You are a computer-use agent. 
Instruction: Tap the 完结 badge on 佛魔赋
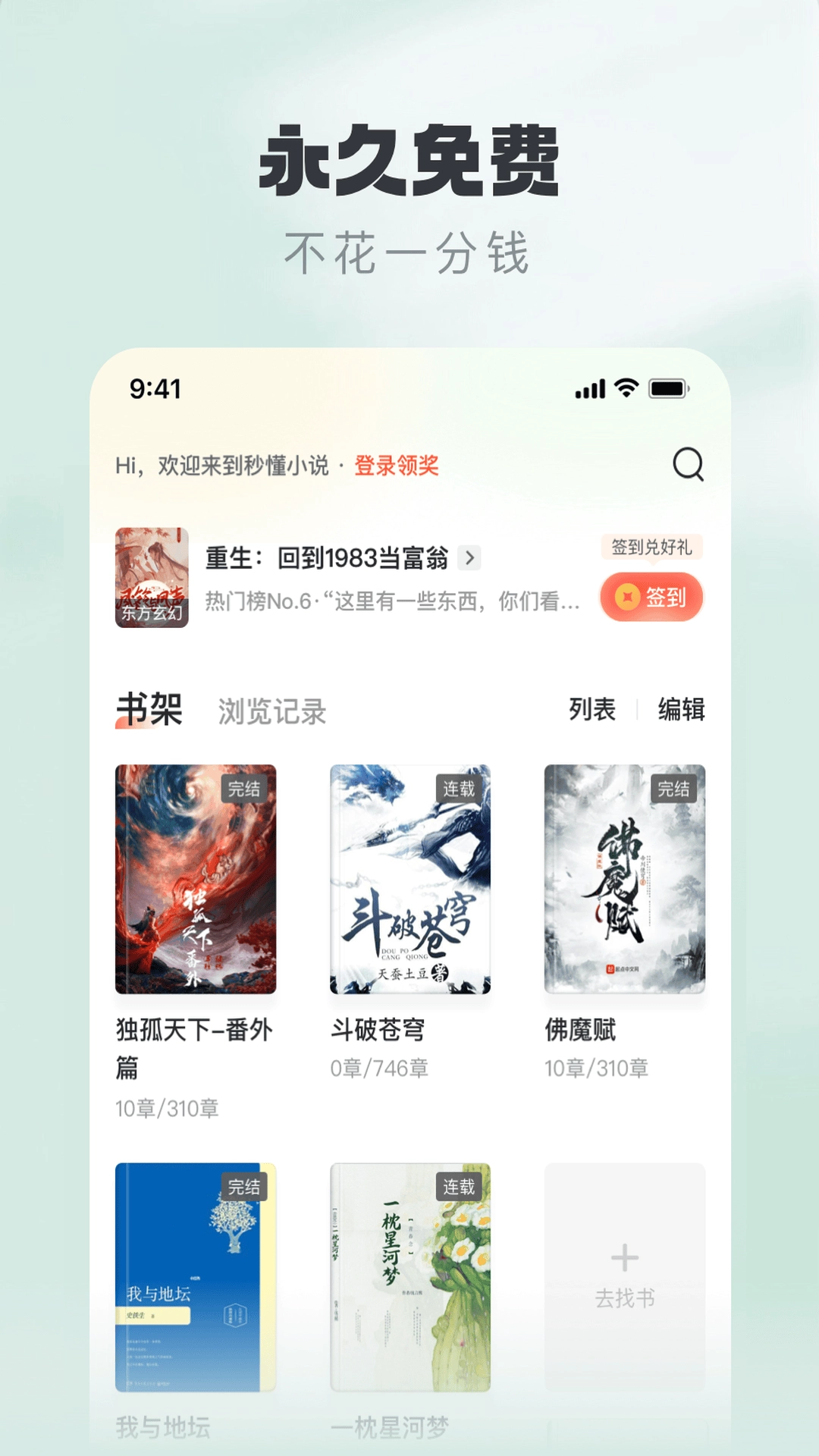(x=673, y=787)
